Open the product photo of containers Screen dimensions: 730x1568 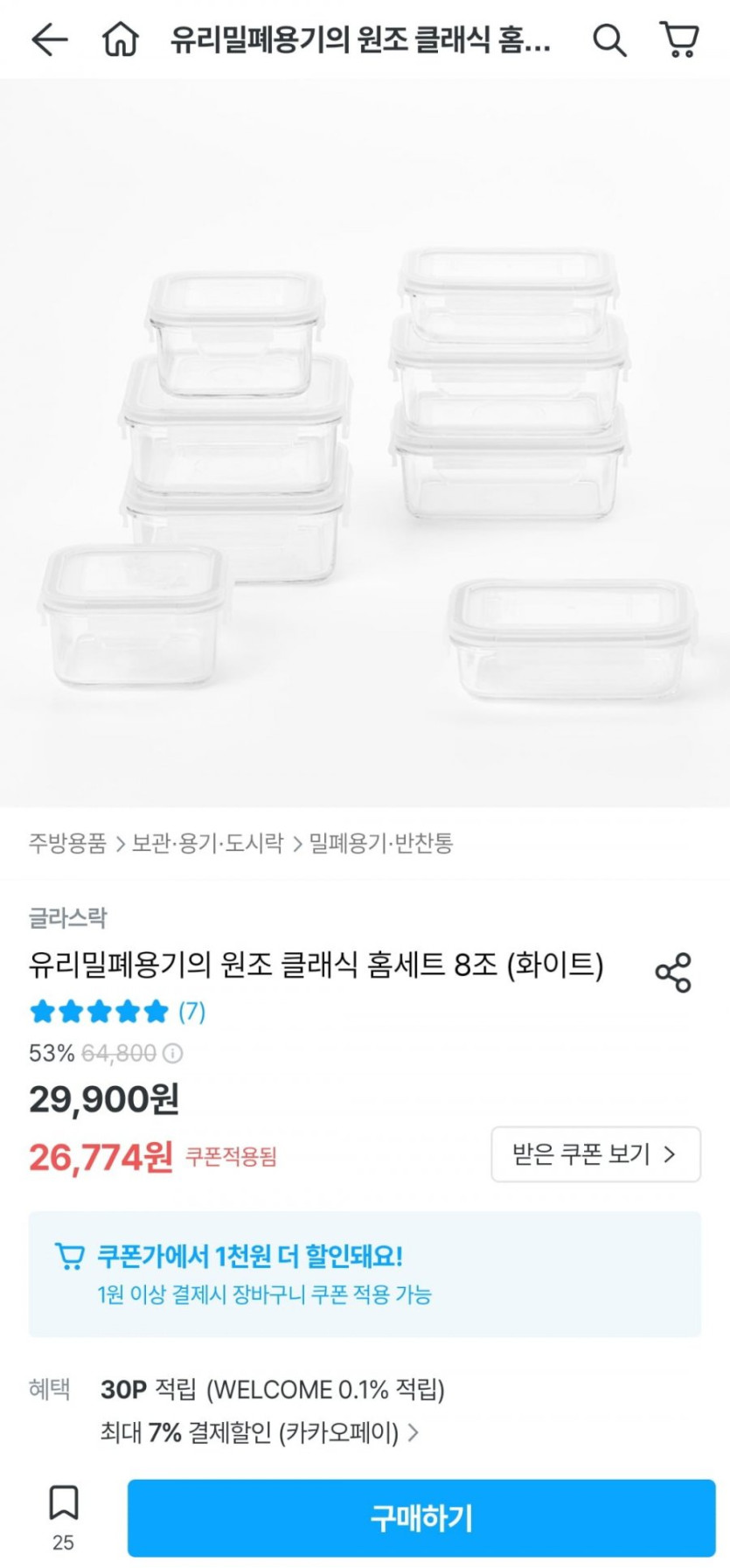pyautogui.click(x=365, y=443)
